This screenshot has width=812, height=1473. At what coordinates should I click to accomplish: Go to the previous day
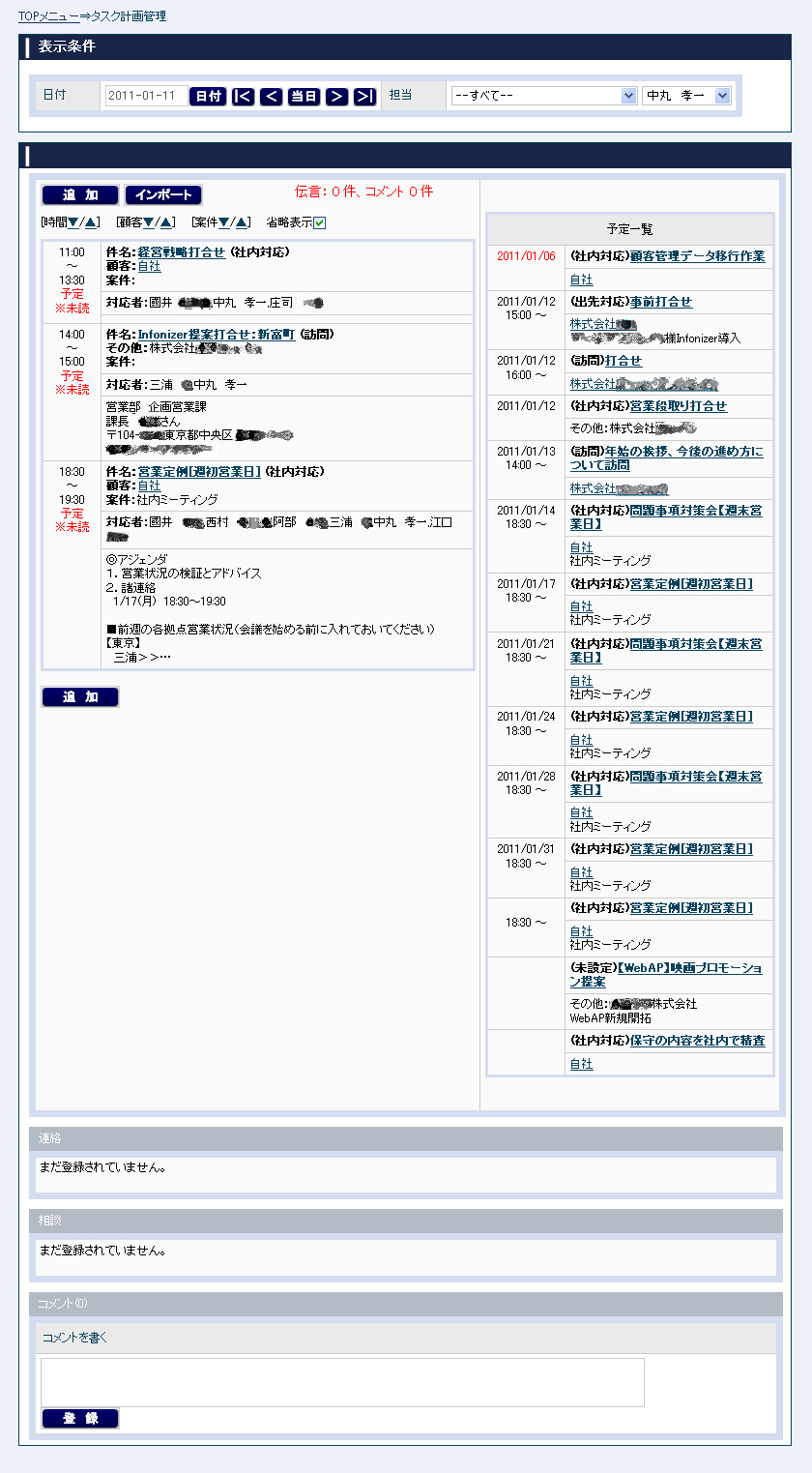click(272, 96)
